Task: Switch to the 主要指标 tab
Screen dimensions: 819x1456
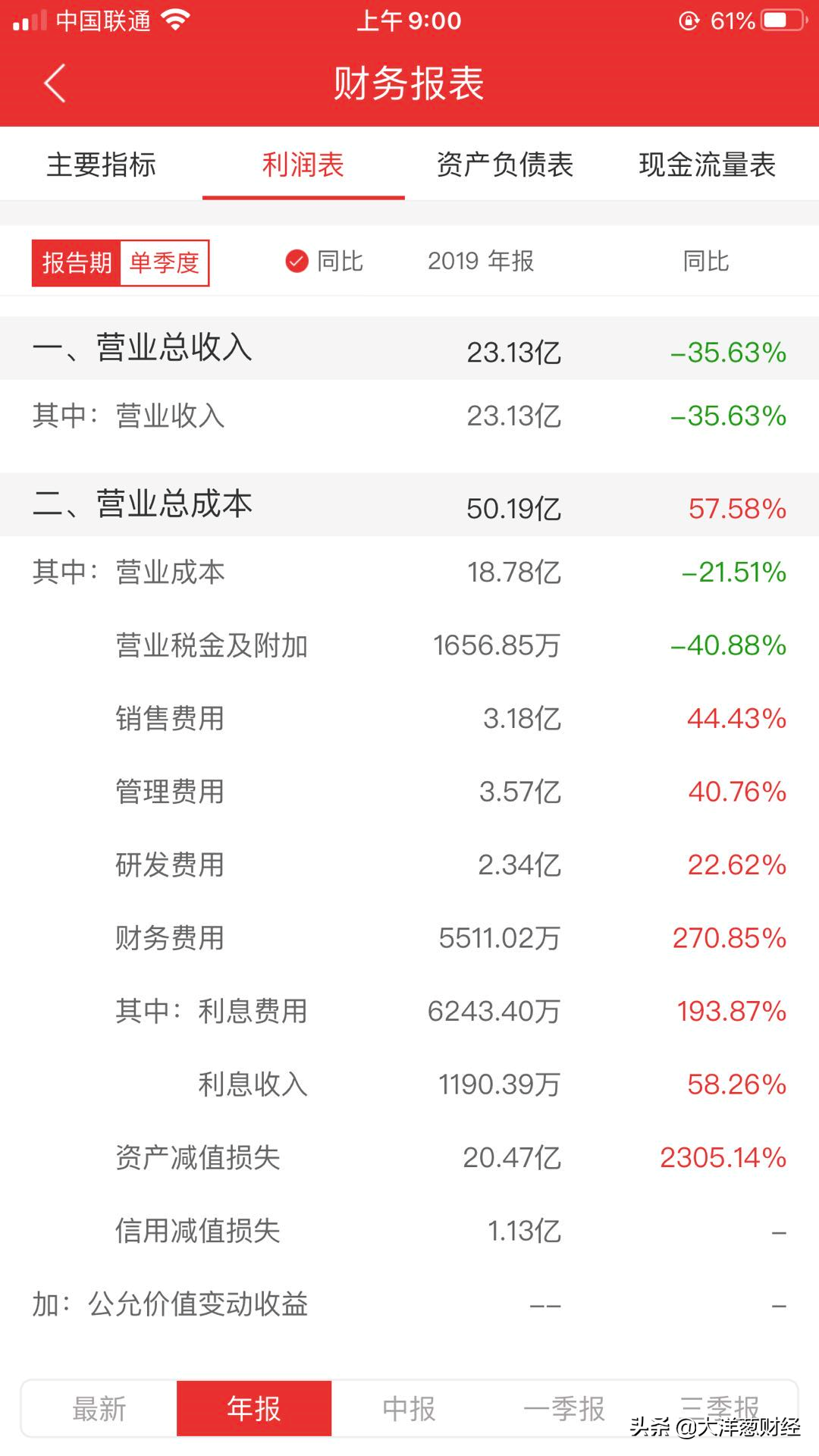Action: pos(101,165)
